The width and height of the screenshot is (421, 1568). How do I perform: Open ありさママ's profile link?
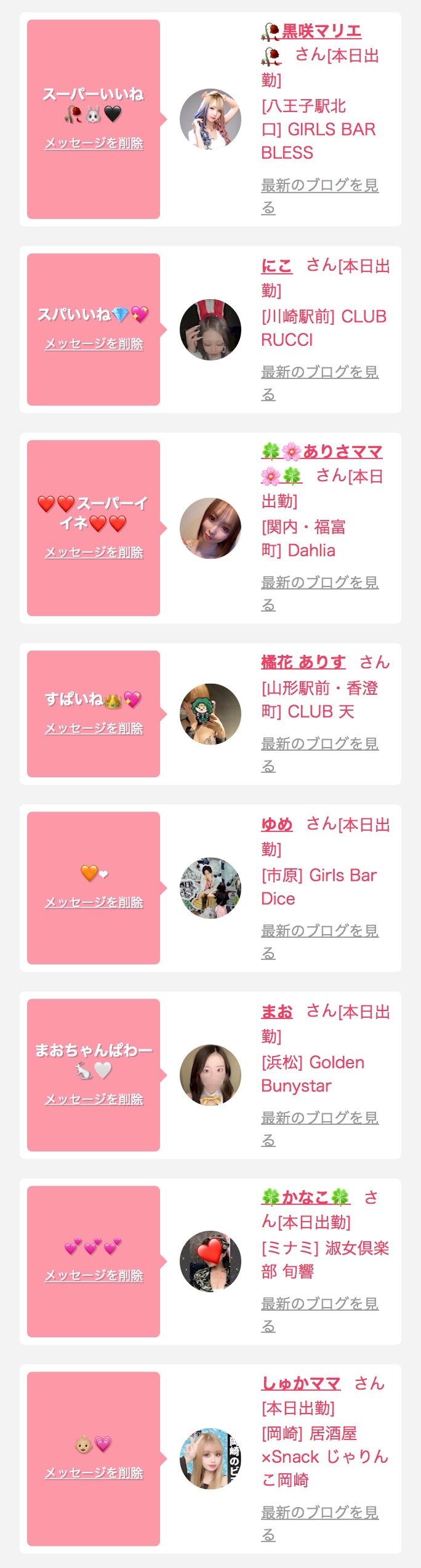[342, 452]
